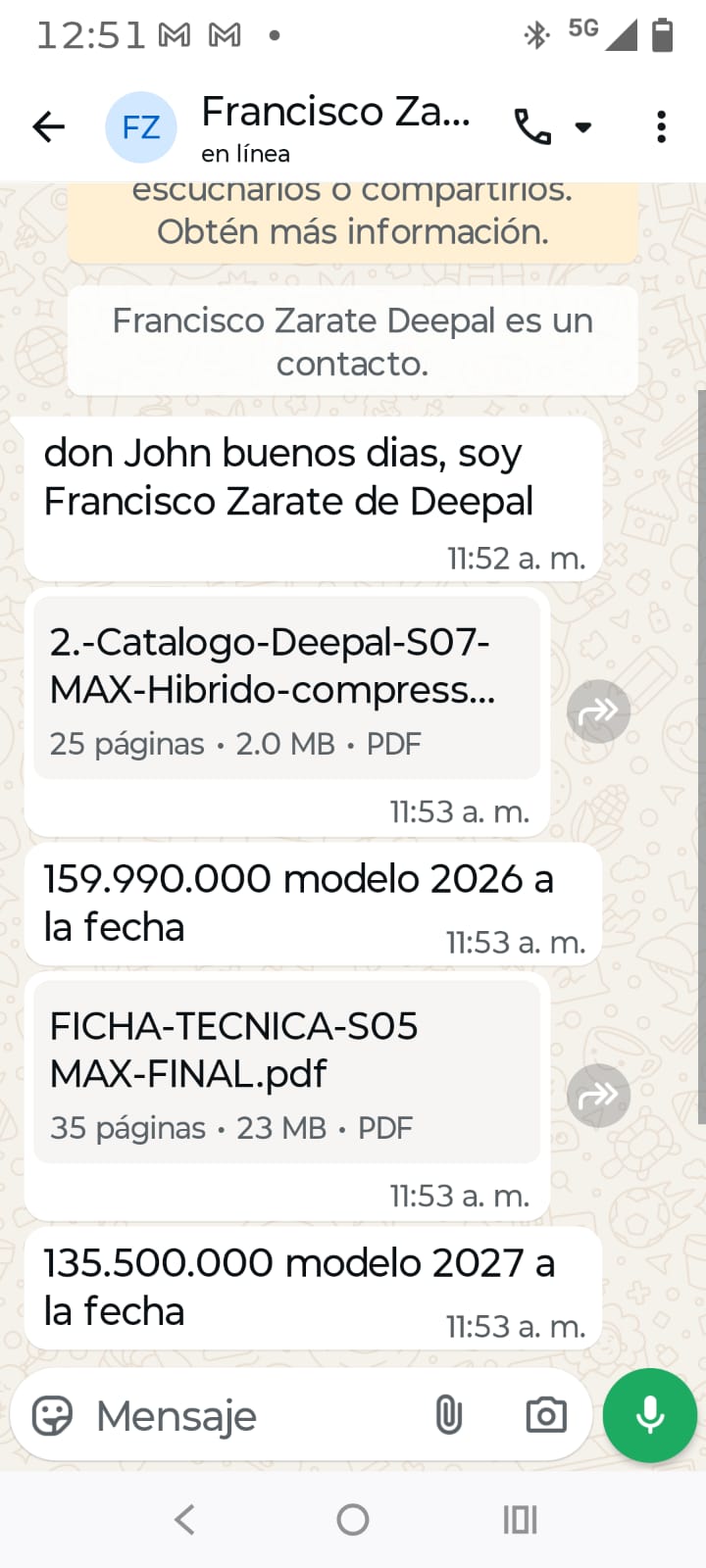Image resolution: width=706 pixels, height=1568 pixels.
Task: Open the camera from the message bar
Action: (x=545, y=1415)
